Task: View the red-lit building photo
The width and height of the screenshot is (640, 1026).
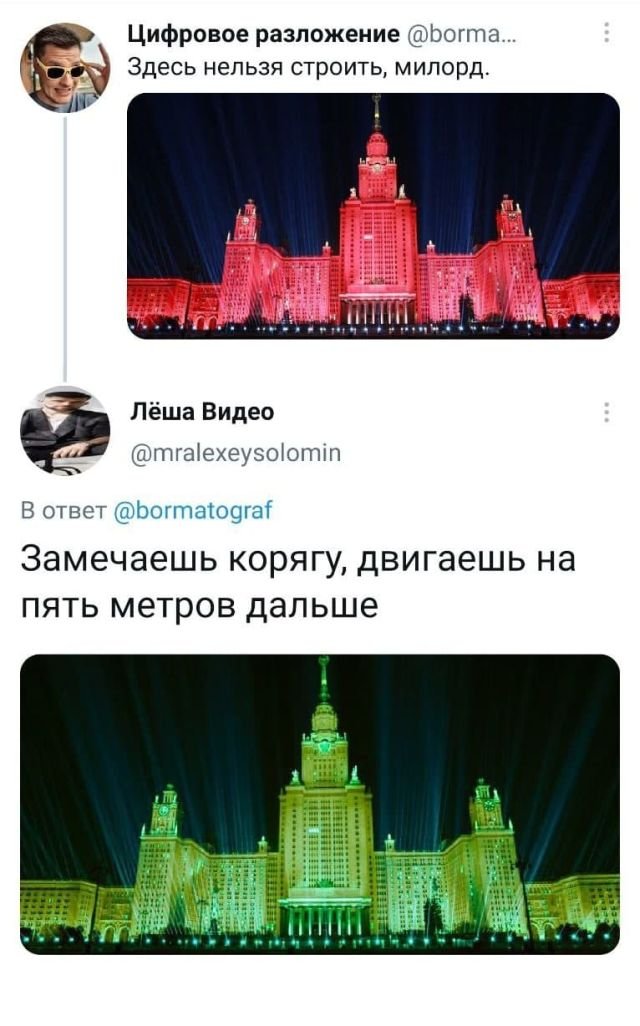Action: click(373, 215)
